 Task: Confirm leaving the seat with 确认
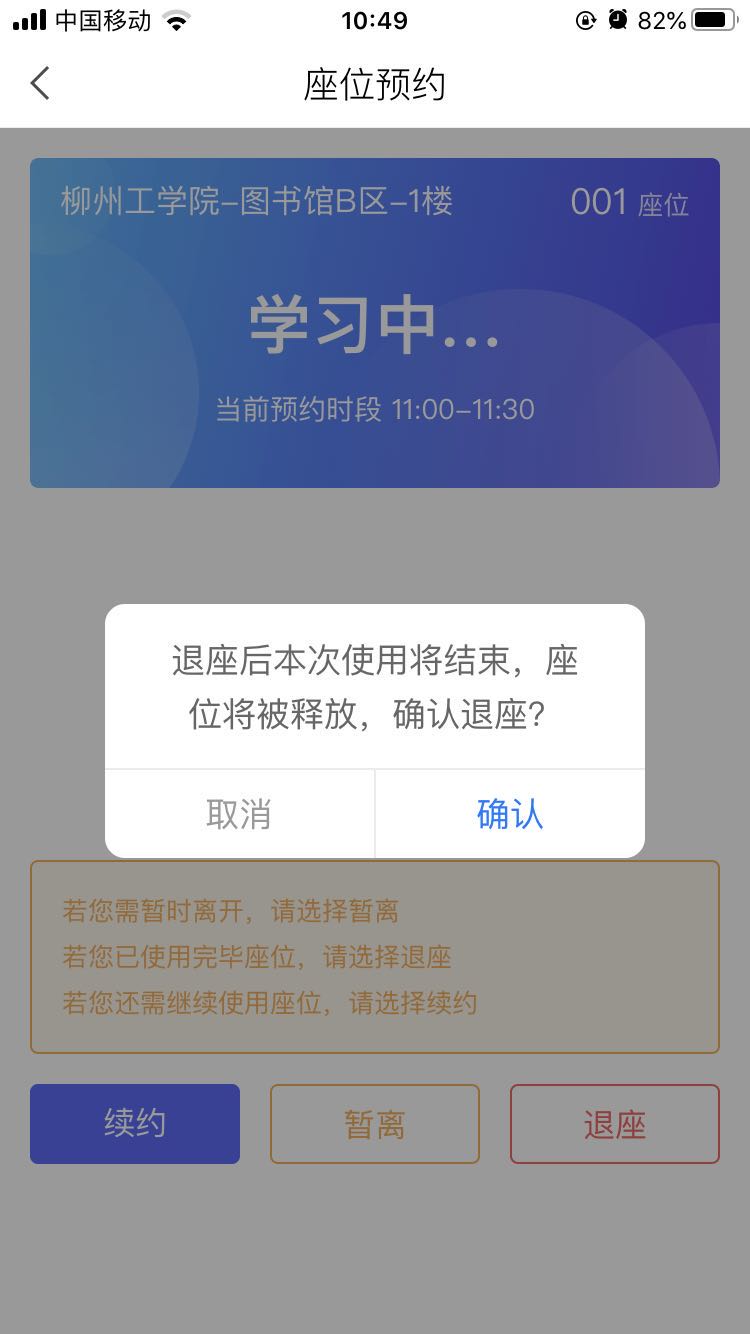[509, 814]
